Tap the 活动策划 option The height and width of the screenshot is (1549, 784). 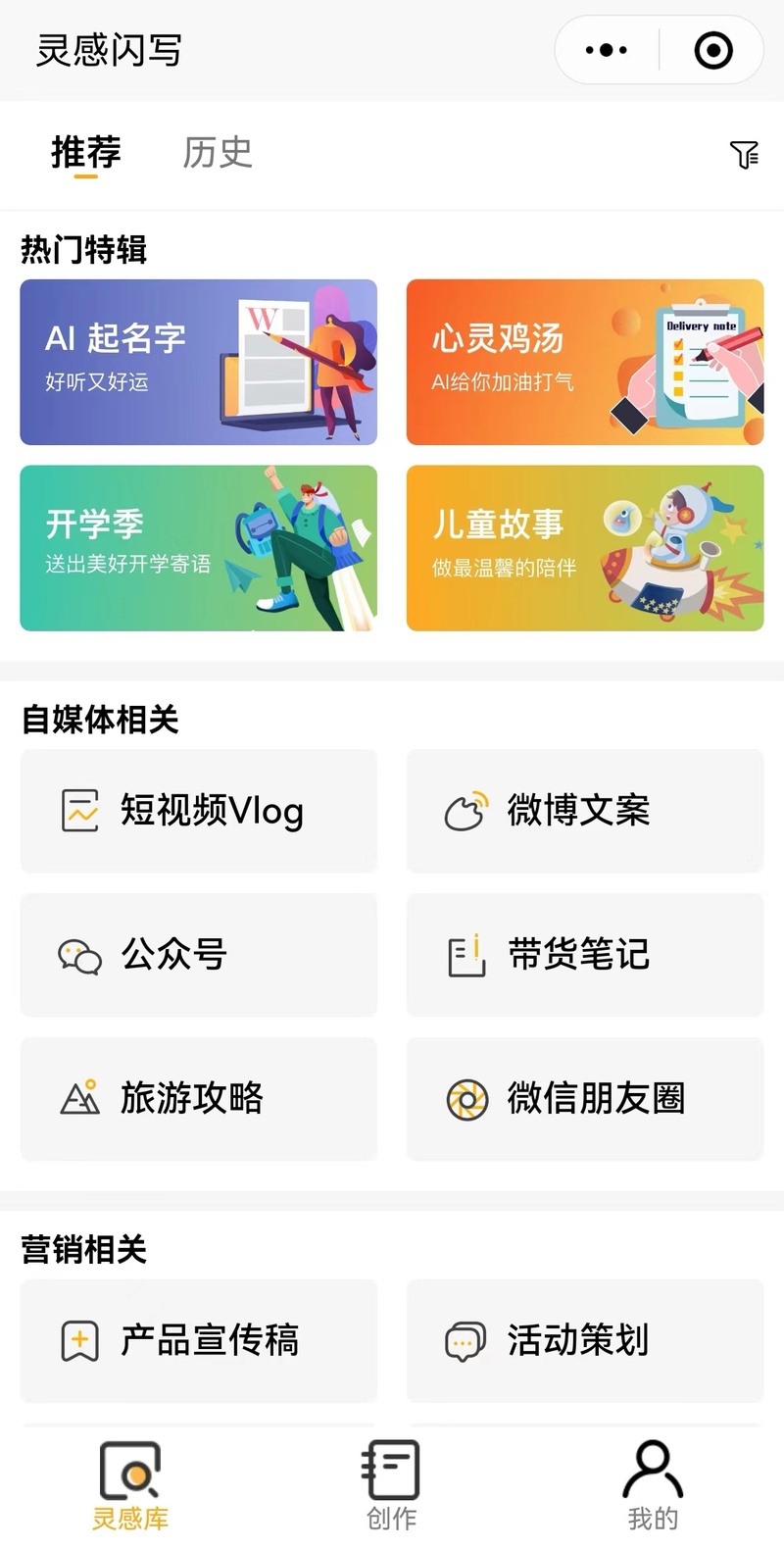coord(585,1340)
